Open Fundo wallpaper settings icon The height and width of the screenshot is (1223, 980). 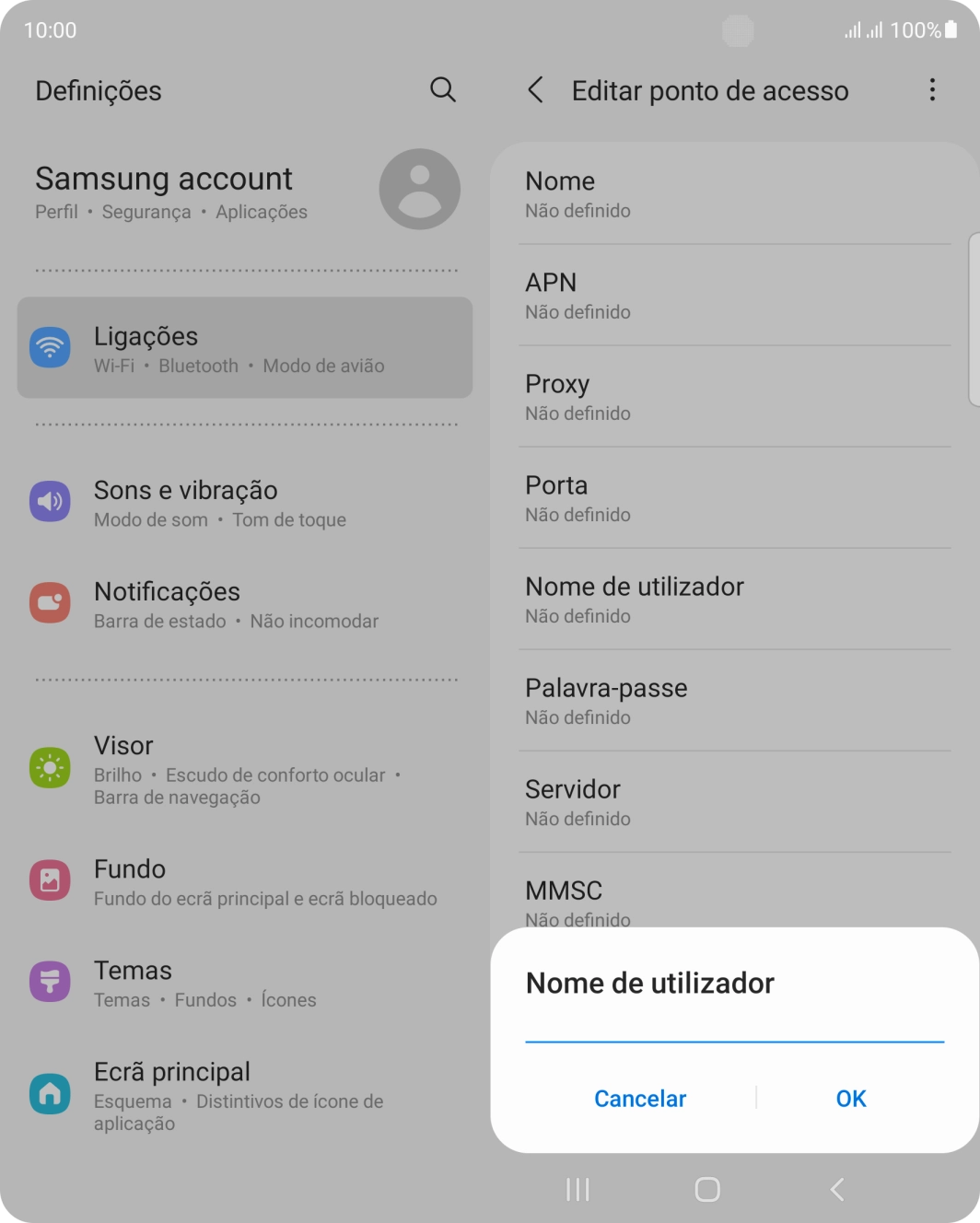(x=51, y=880)
